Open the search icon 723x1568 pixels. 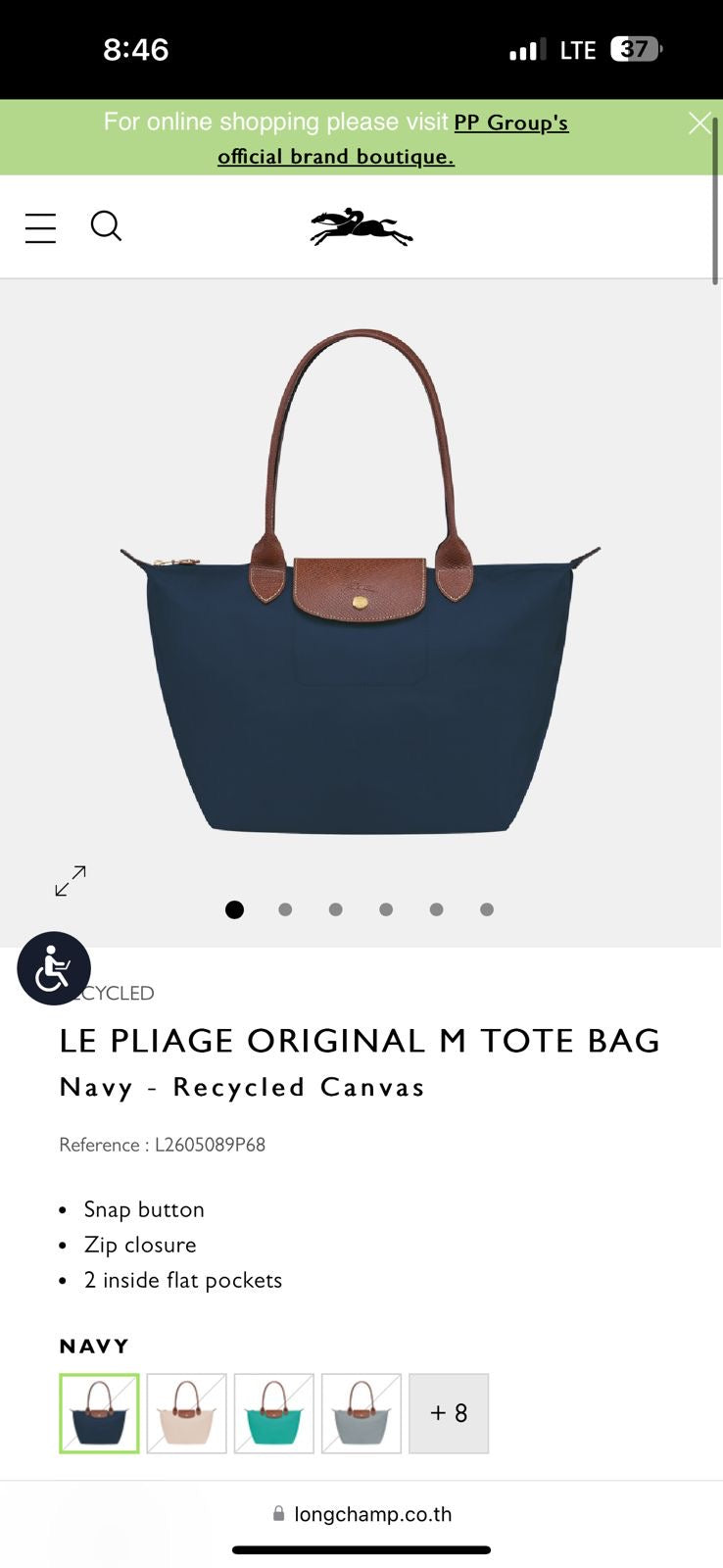(x=106, y=226)
